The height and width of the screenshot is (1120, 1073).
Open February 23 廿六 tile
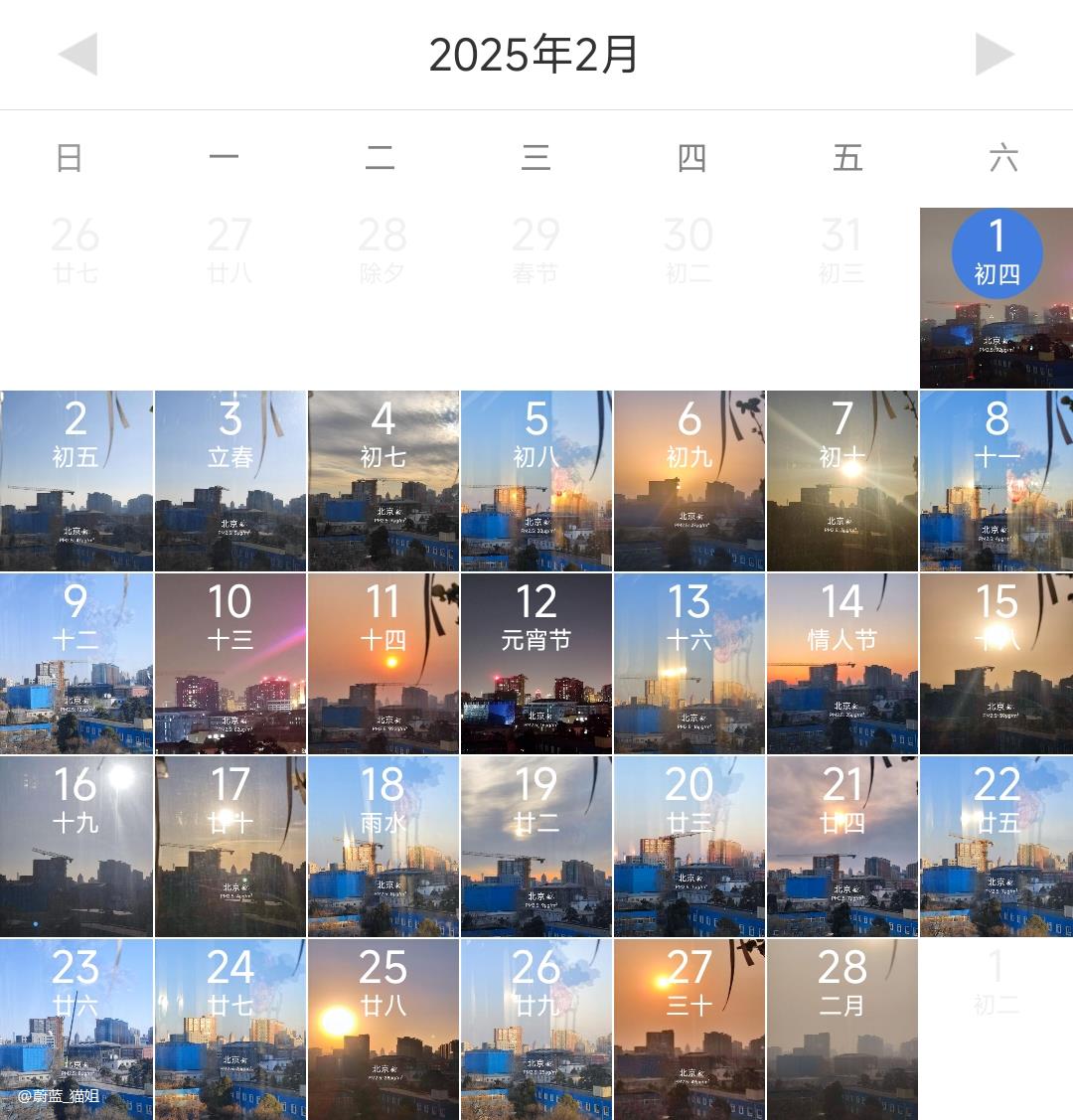pos(77,1030)
